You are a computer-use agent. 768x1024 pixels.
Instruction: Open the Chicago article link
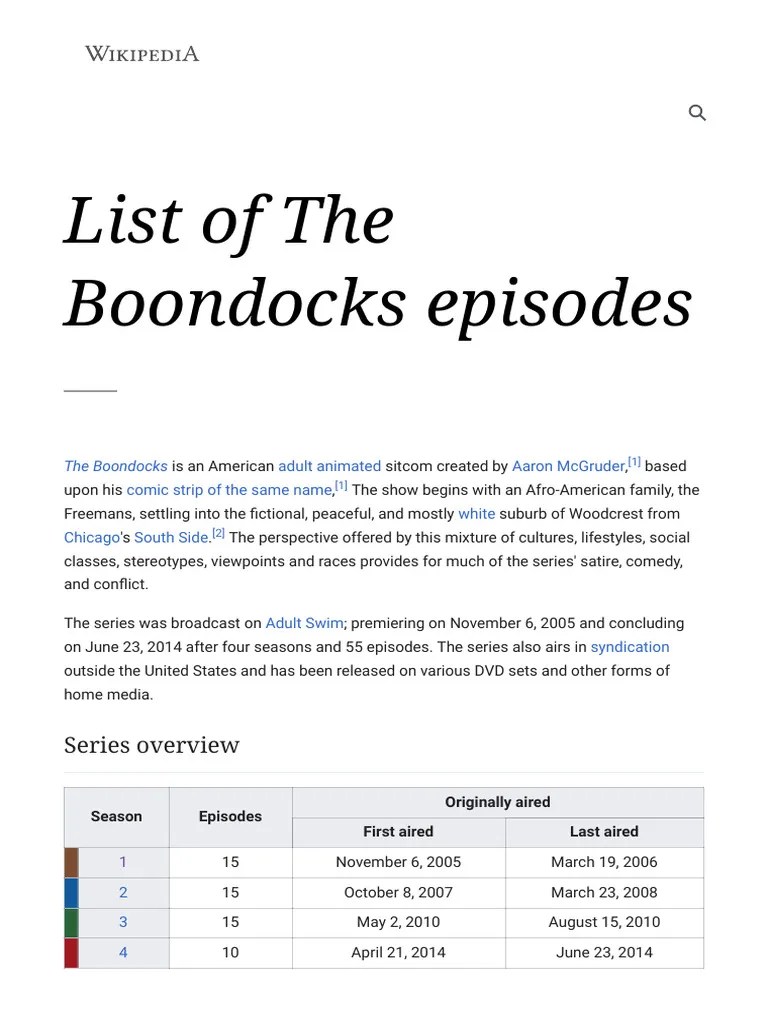[91, 537]
